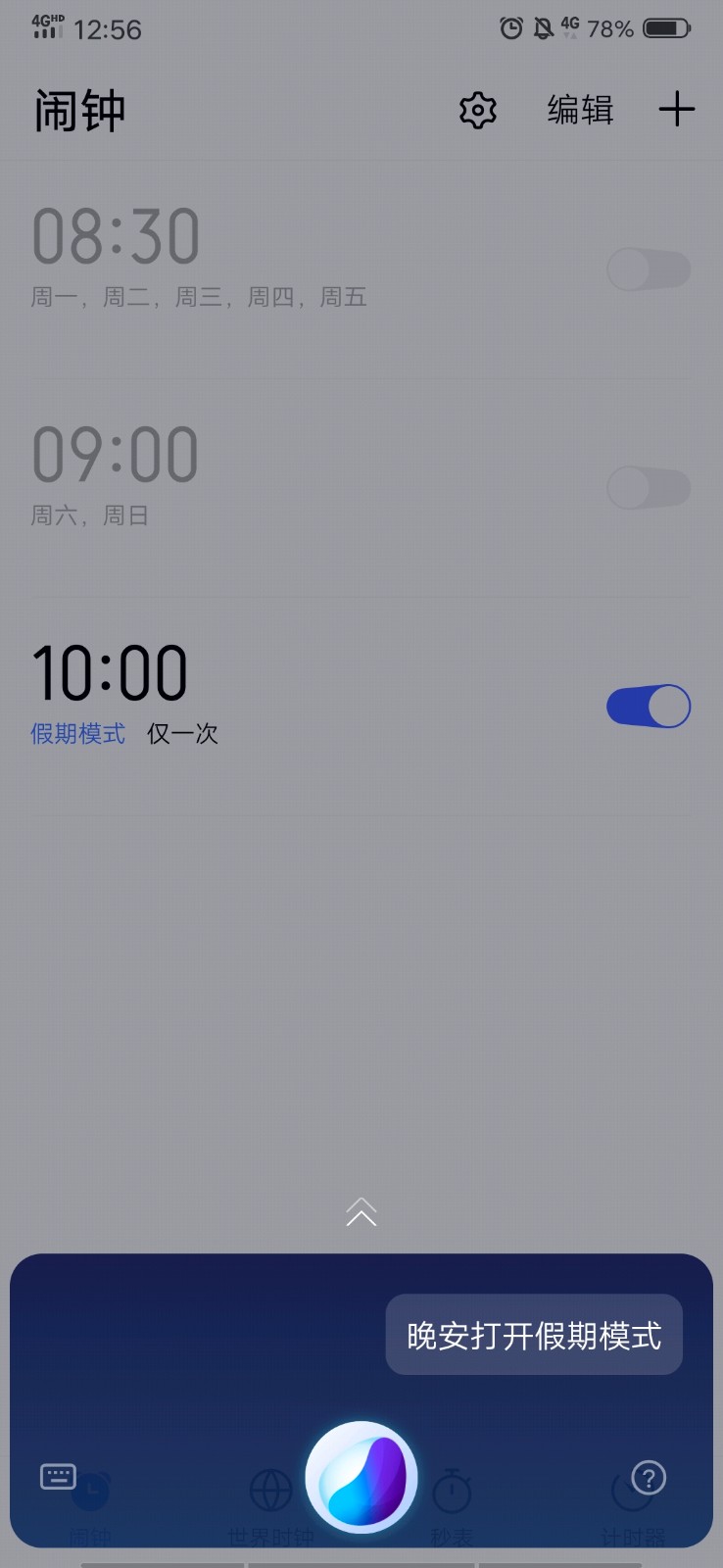The height and width of the screenshot is (1568, 723).
Task: Open voice assistant help icon
Action: click(649, 1477)
